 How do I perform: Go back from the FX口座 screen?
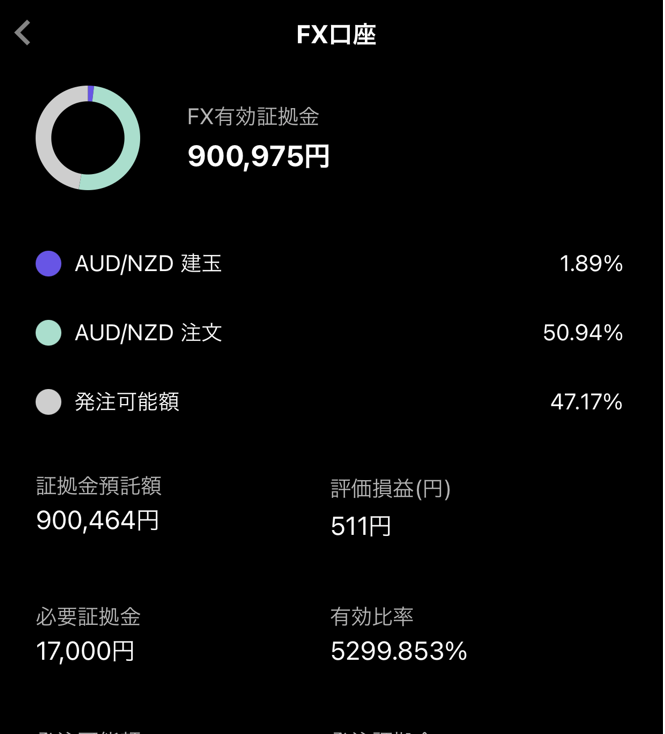[23, 33]
